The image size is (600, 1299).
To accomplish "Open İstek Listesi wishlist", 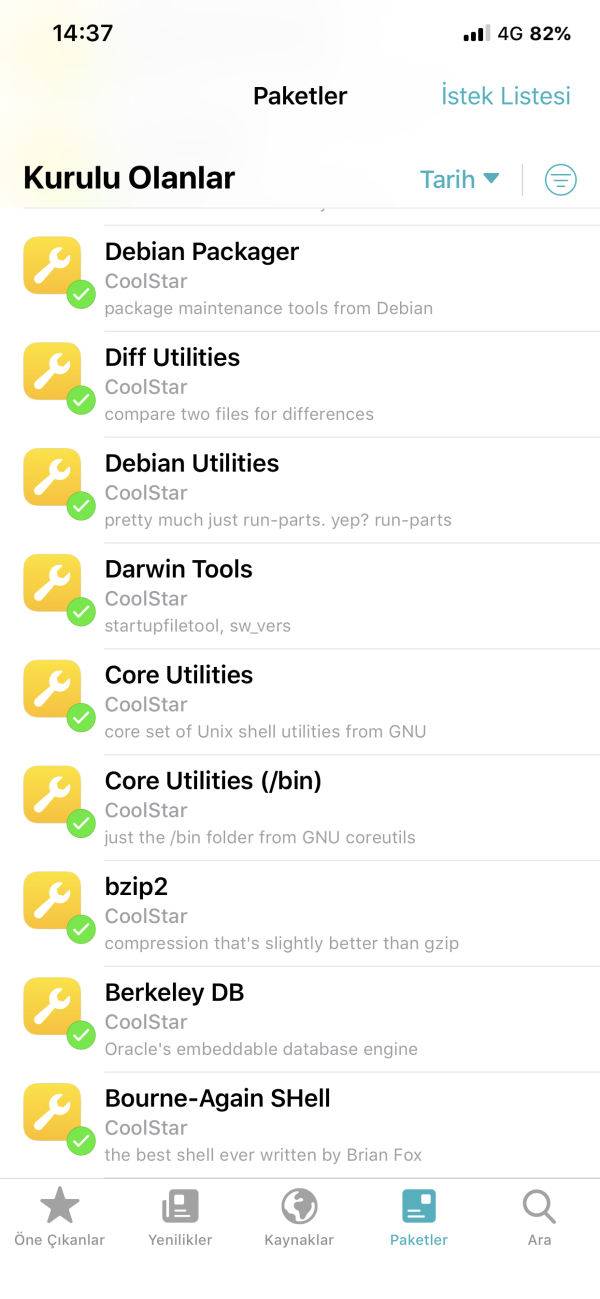I will coord(505,96).
